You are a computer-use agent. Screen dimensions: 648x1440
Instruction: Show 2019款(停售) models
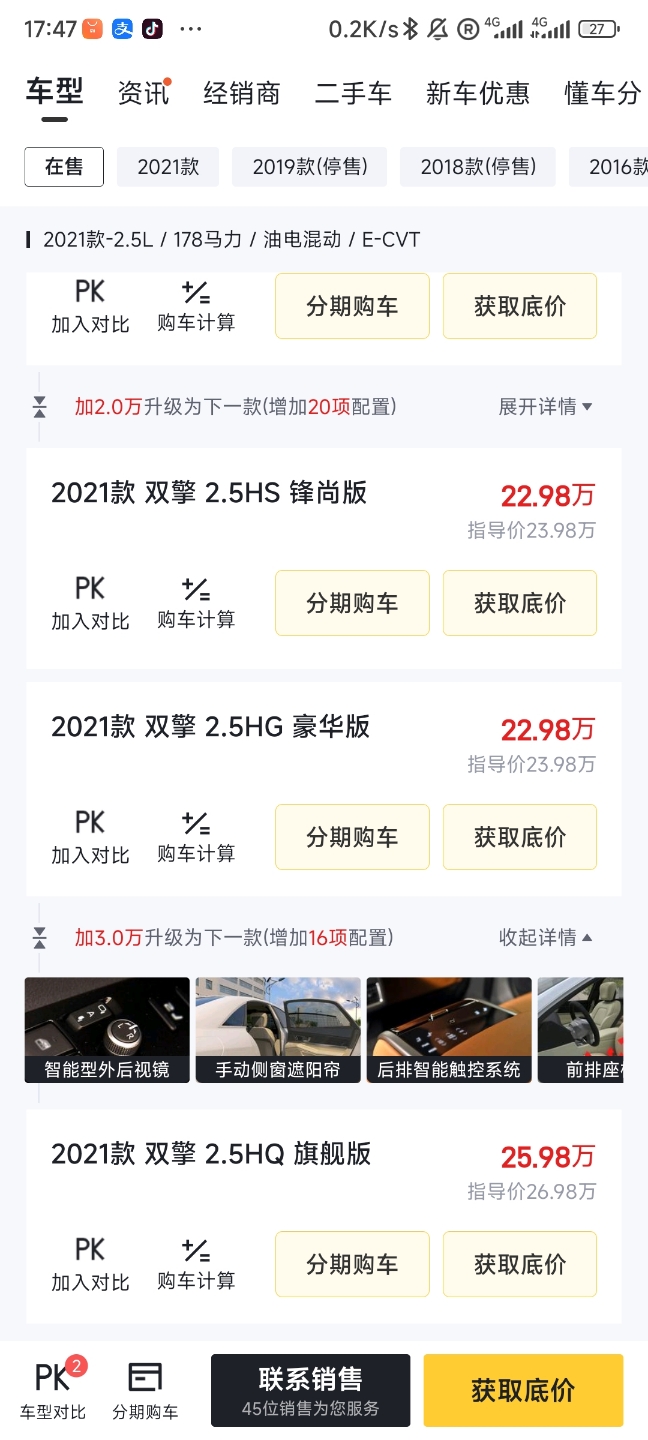tap(309, 167)
